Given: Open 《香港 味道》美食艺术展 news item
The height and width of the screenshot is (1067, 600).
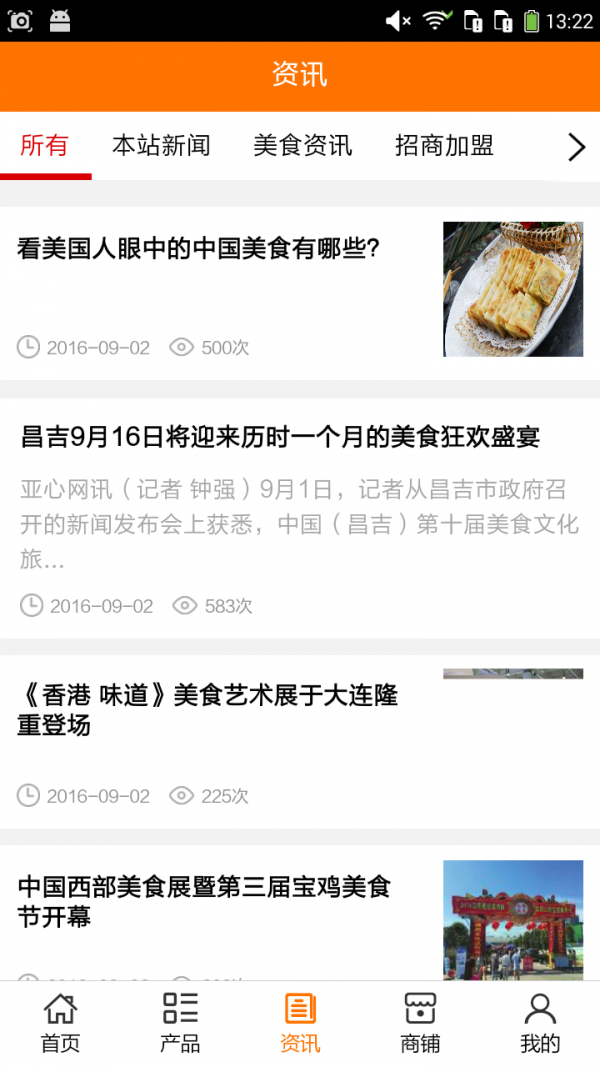Looking at the screenshot, I should click(208, 710).
